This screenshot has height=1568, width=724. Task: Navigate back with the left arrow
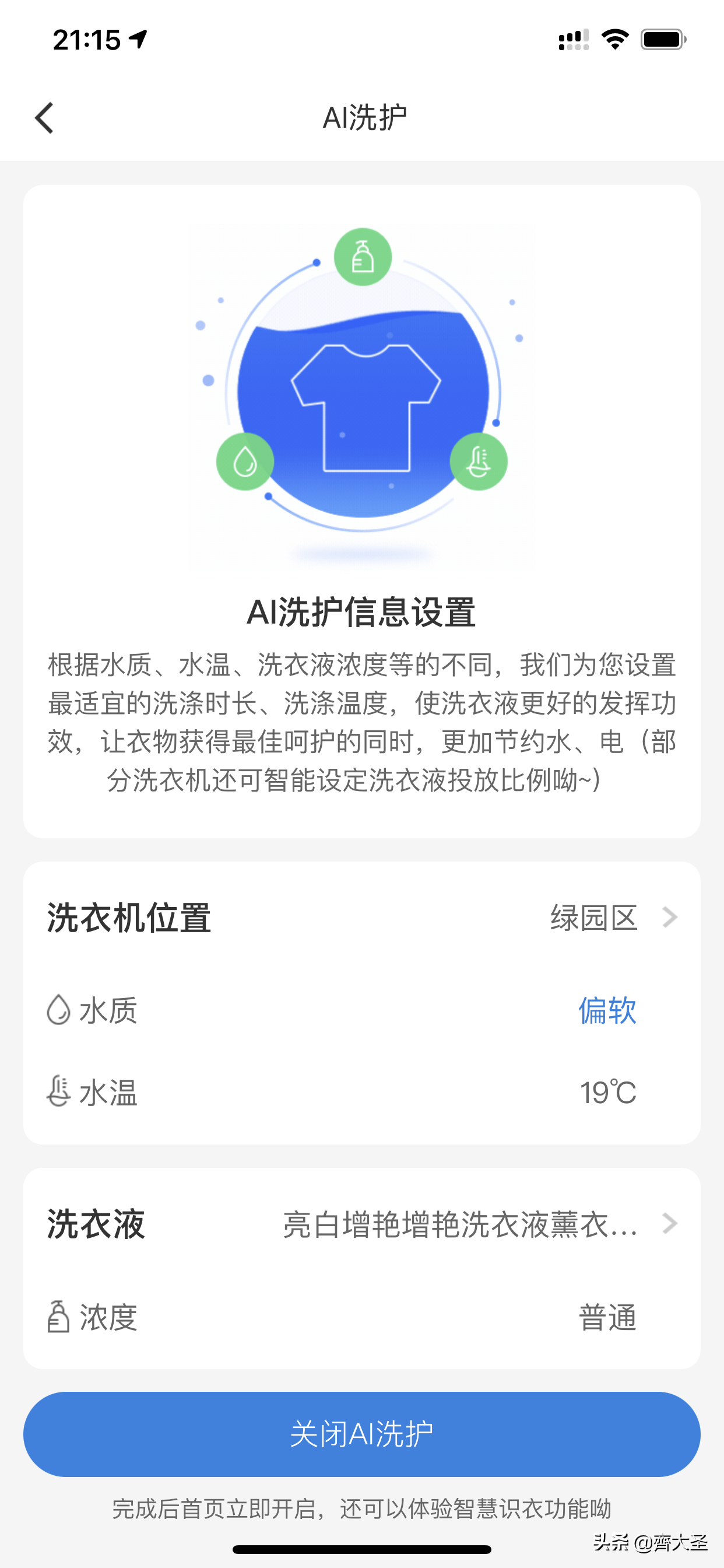(44, 117)
